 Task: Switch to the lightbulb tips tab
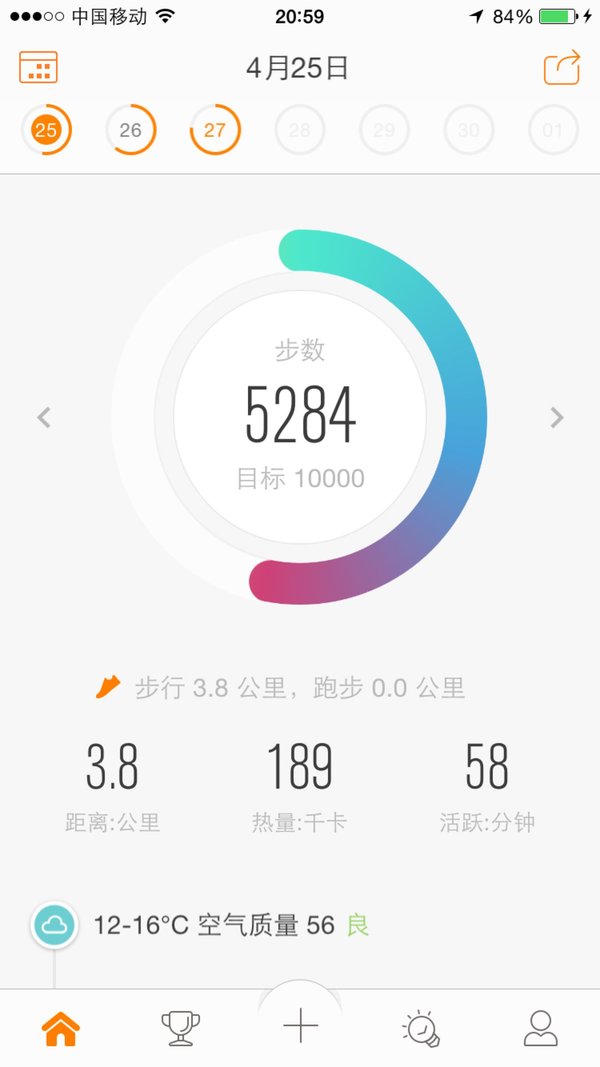(x=420, y=1028)
